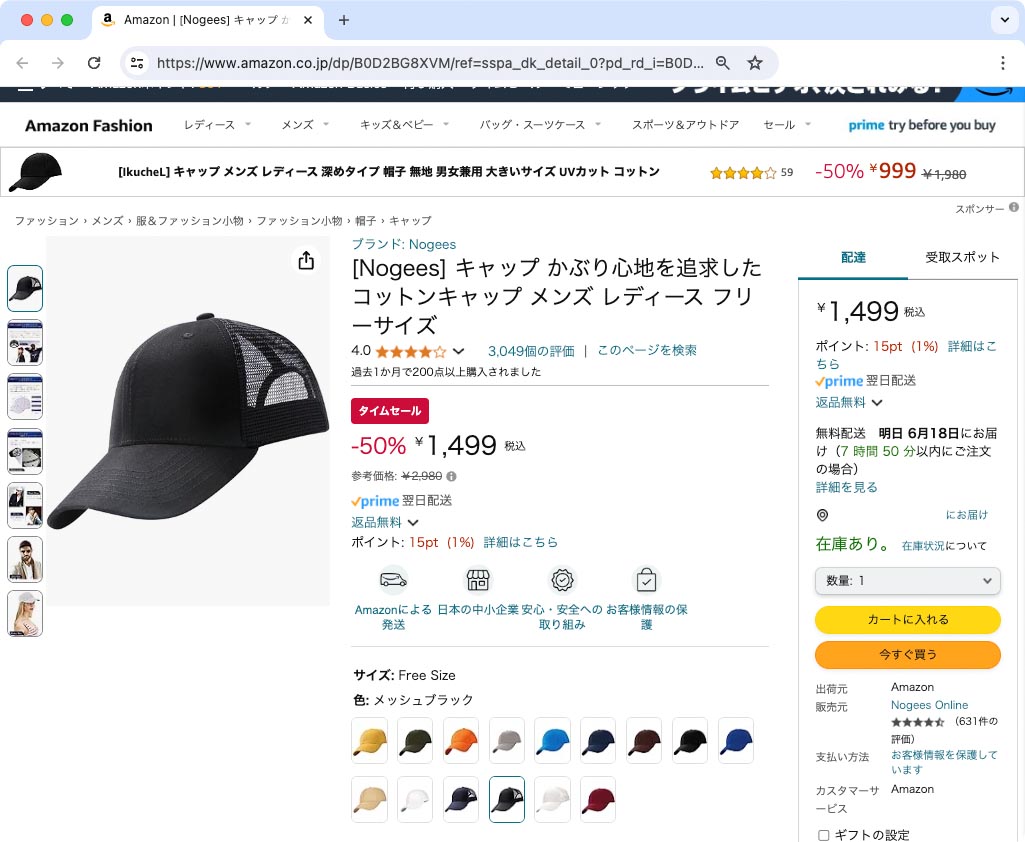Choose the orange cap color swatch
1025x842 pixels.
pos(461,741)
